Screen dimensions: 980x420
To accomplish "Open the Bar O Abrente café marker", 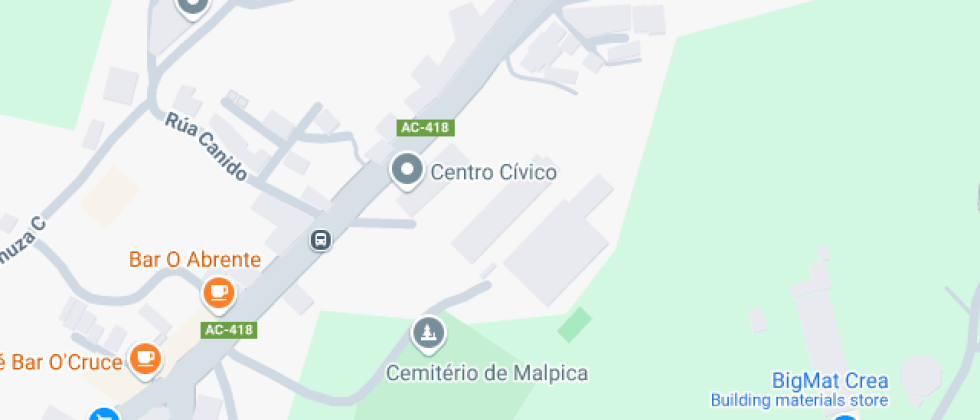I will click(x=218, y=293).
